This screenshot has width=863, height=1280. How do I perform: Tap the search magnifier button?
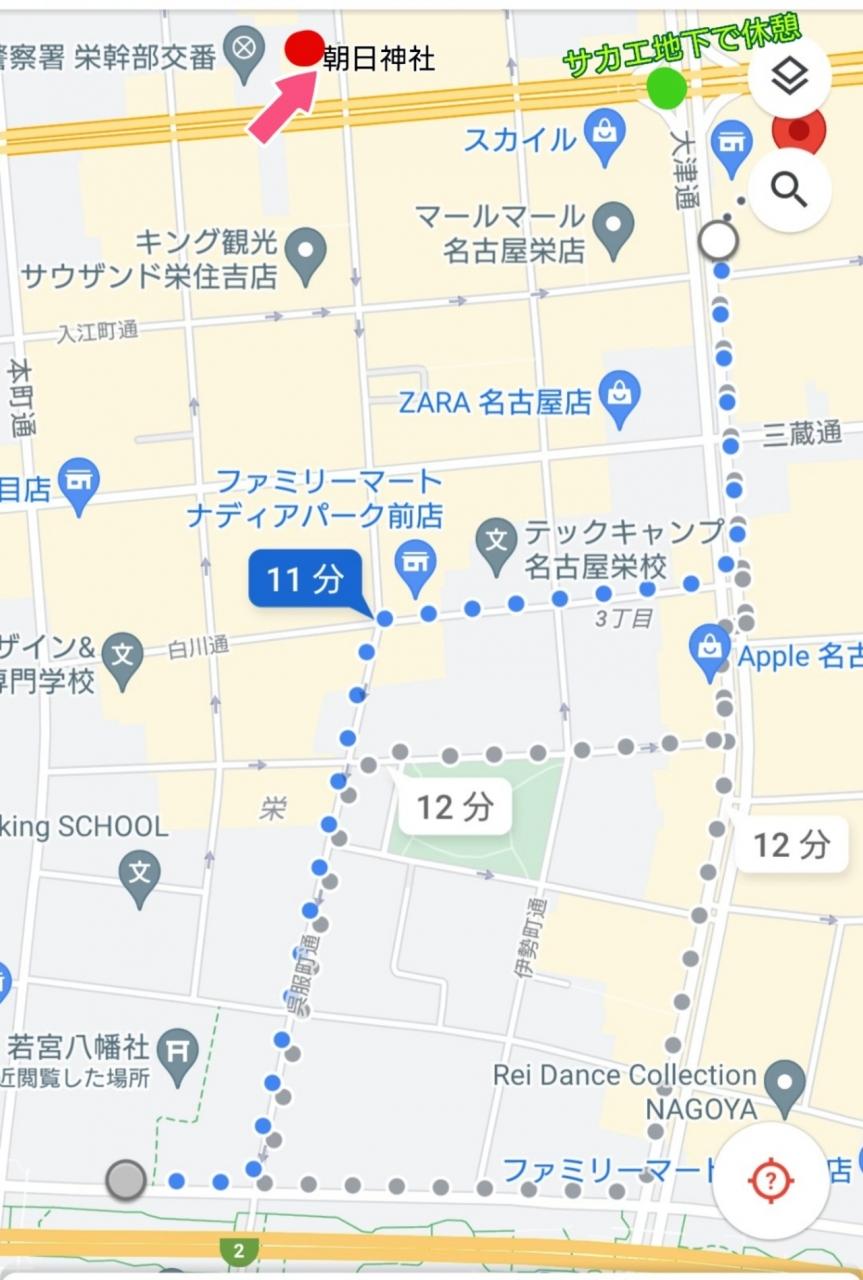790,190
